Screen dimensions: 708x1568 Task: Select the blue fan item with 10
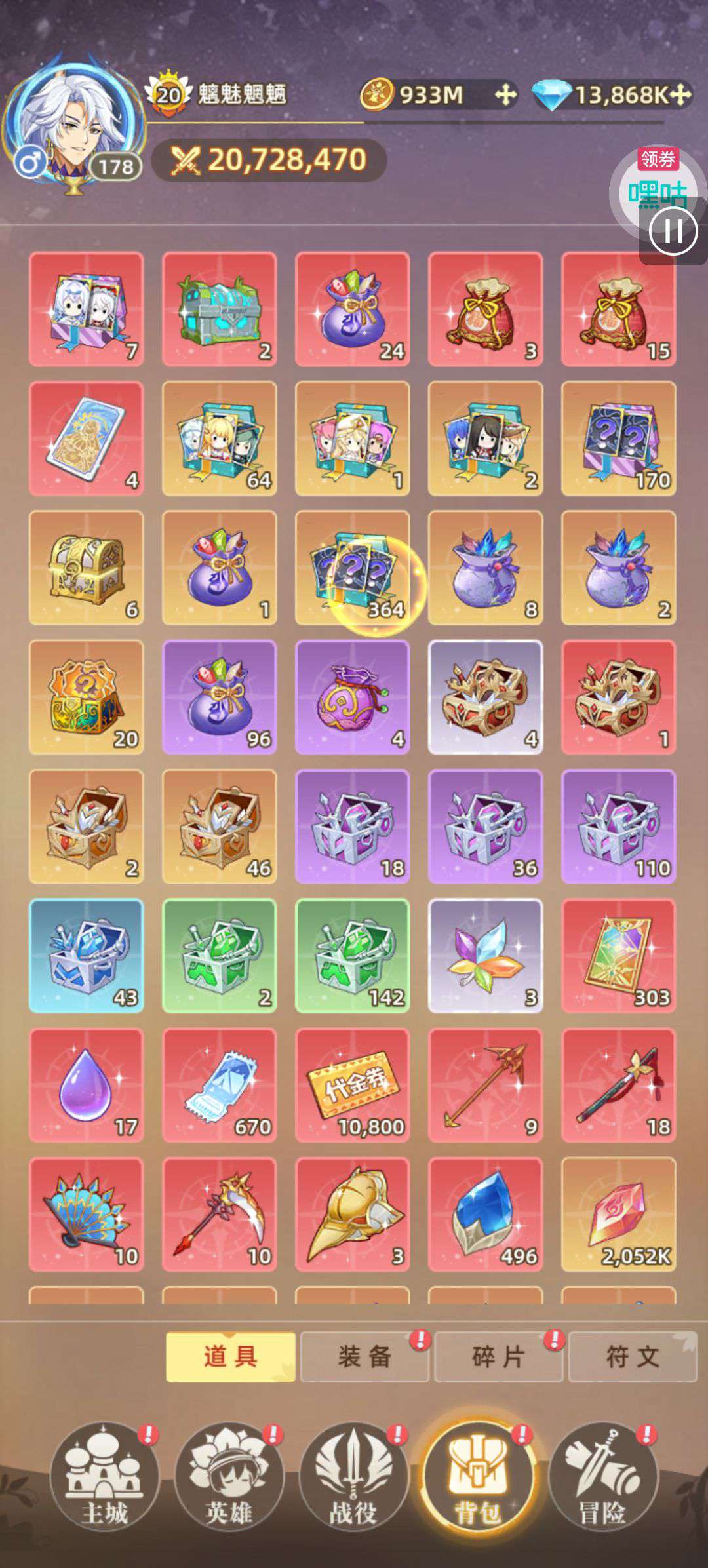click(x=87, y=1215)
